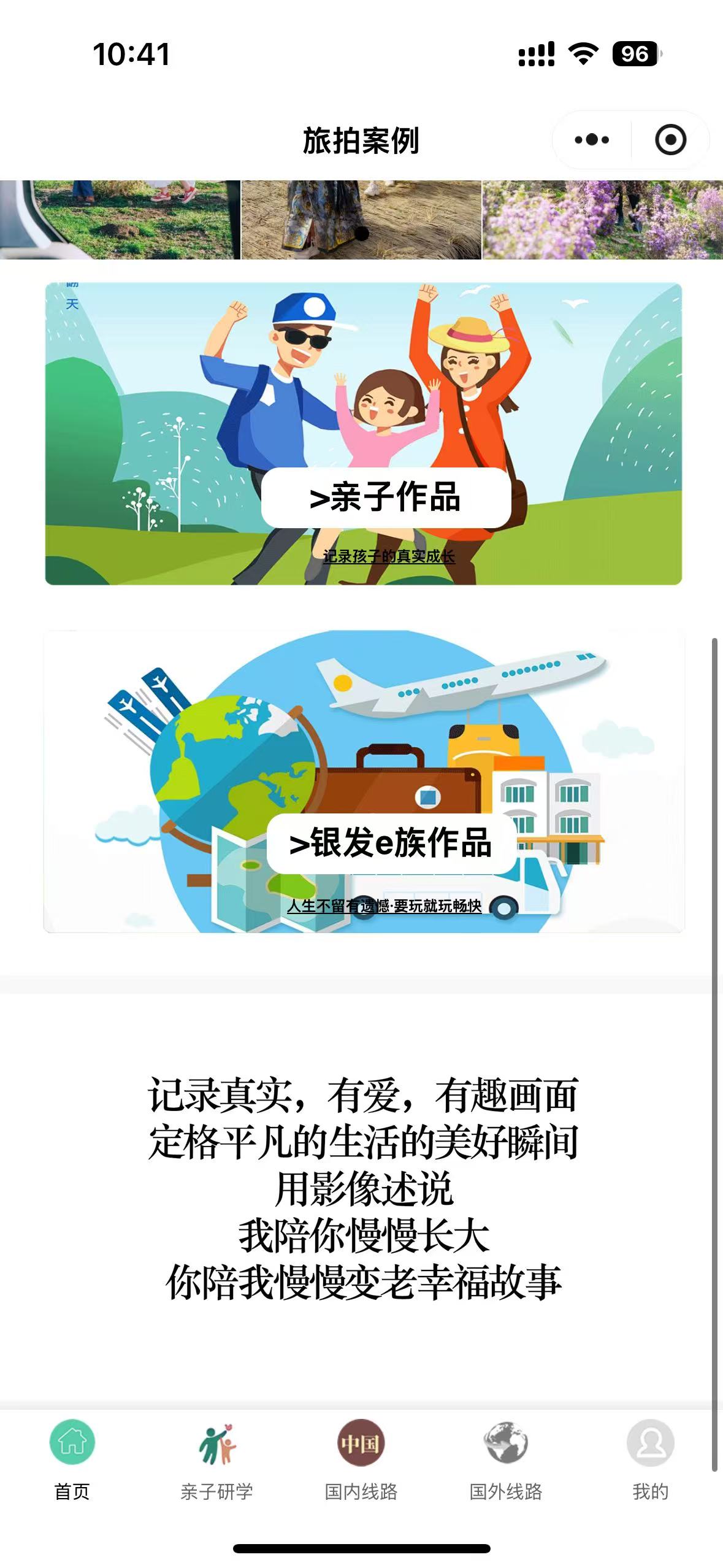
Task: Close the mini program via the circle icon
Action: point(670,140)
